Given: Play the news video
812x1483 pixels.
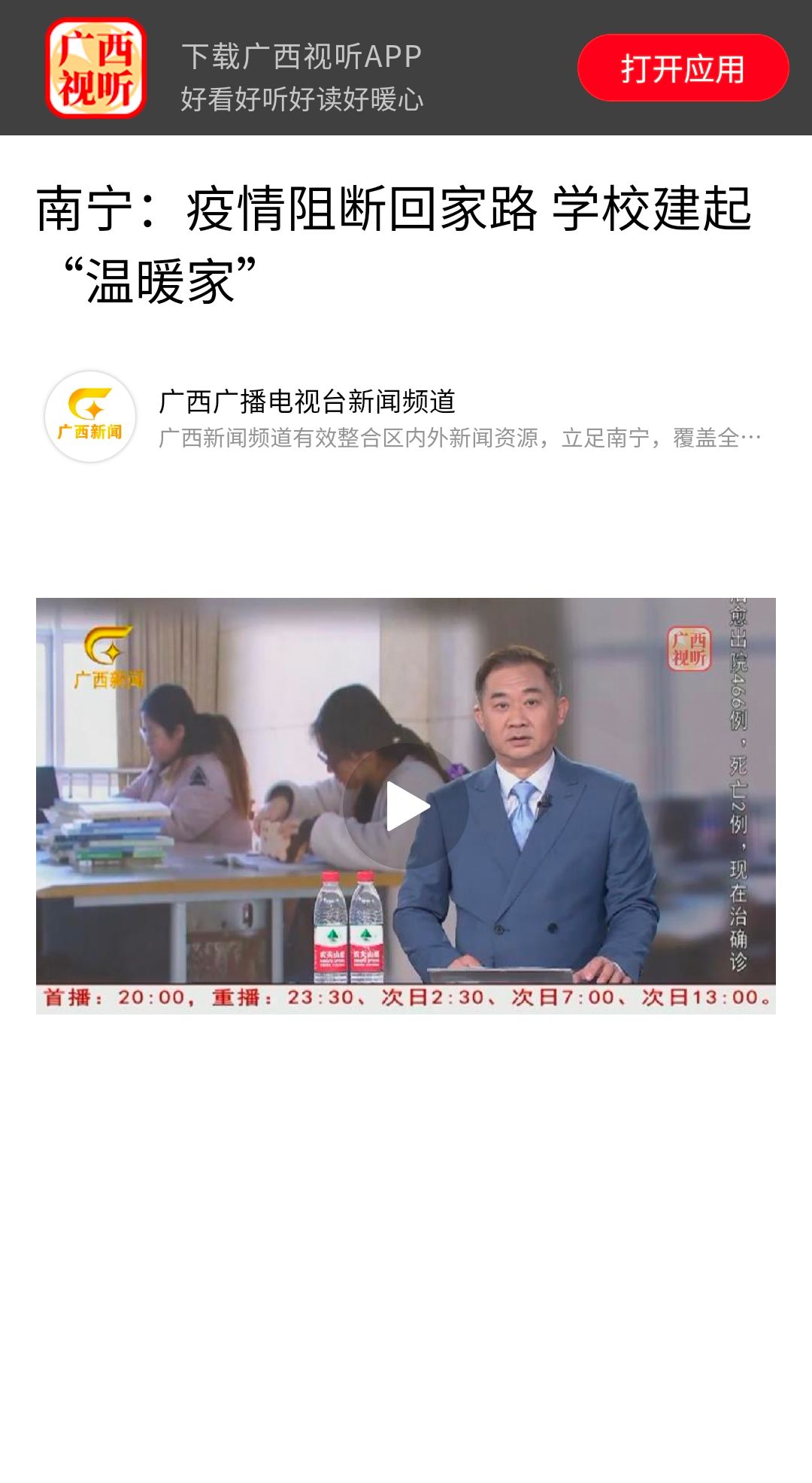Looking at the screenshot, I should [x=406, y=806].
